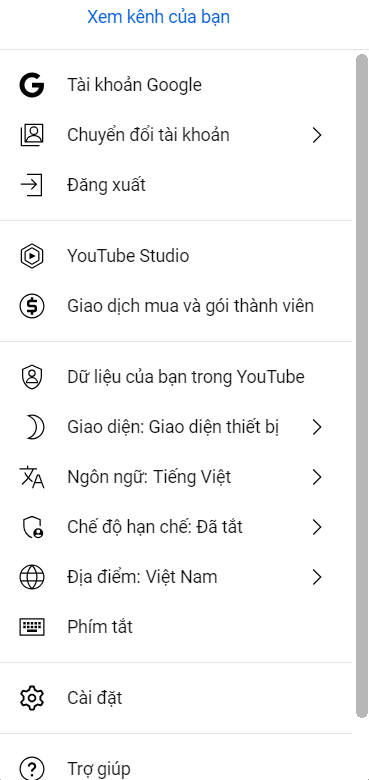Screen dimensions: 369x780
Task: Open Giao dịch mua và gói thành viên
Action: [176, 305]
